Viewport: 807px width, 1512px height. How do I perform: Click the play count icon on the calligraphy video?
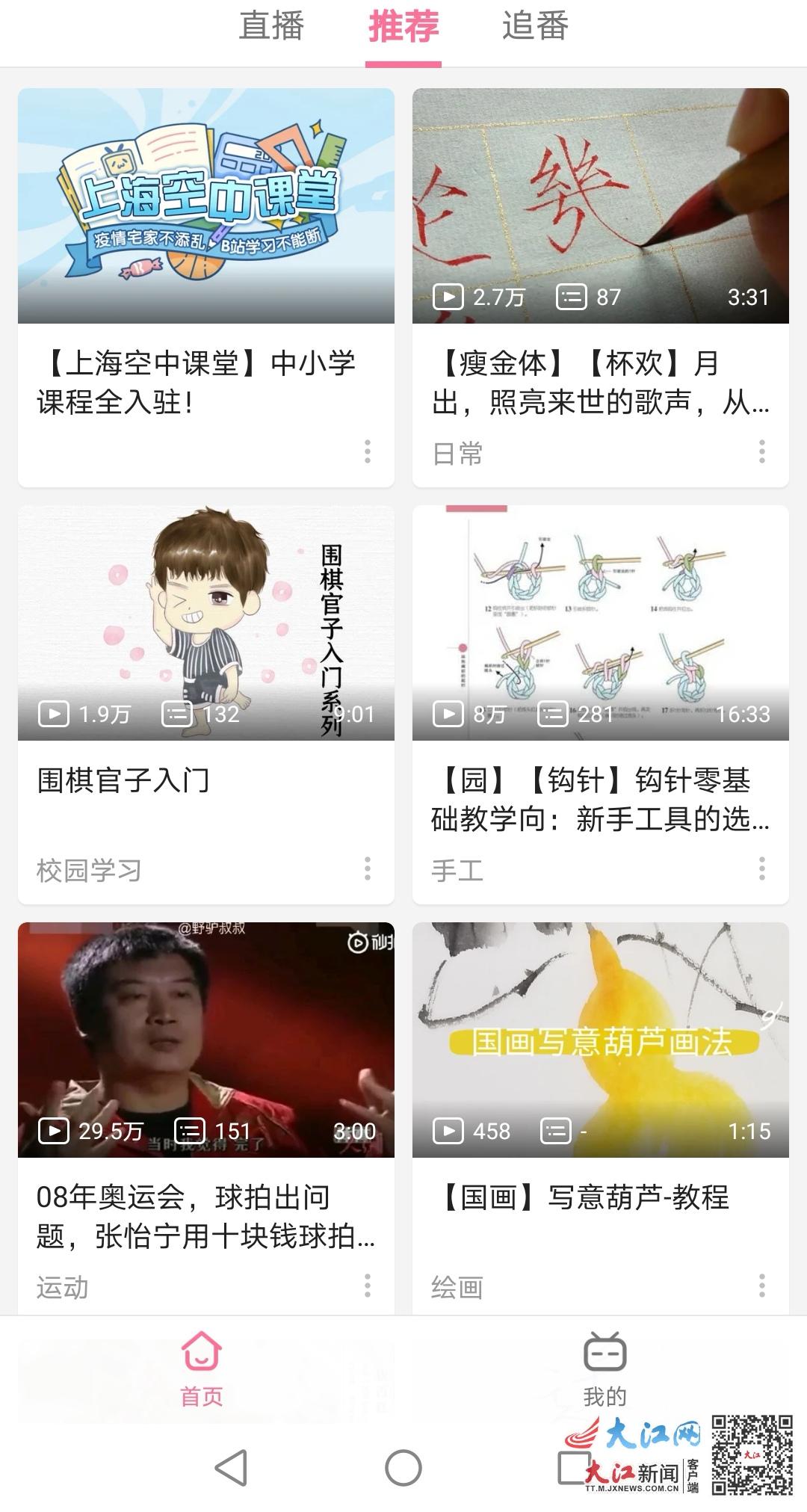coord(449,295)
